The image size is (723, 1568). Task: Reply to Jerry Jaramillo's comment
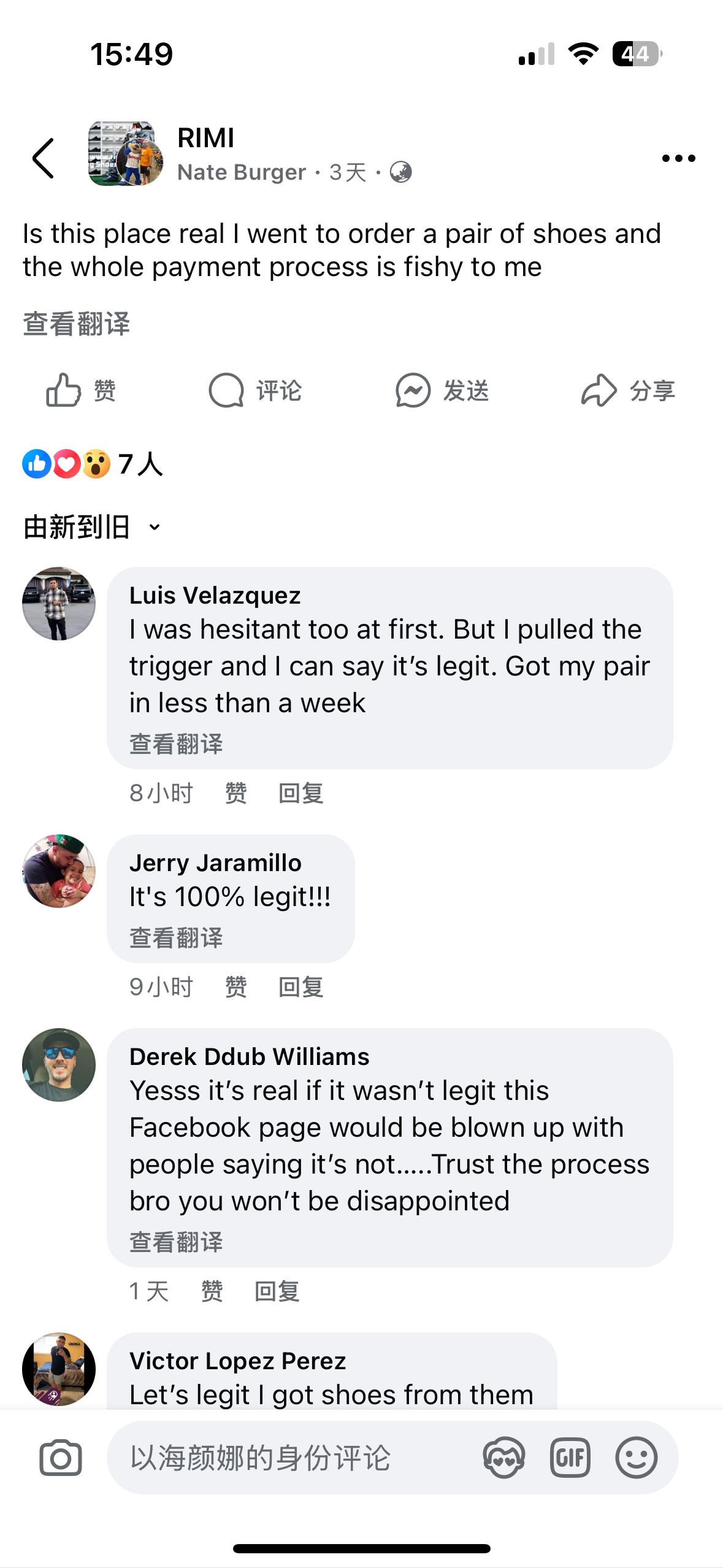point(300,987)
